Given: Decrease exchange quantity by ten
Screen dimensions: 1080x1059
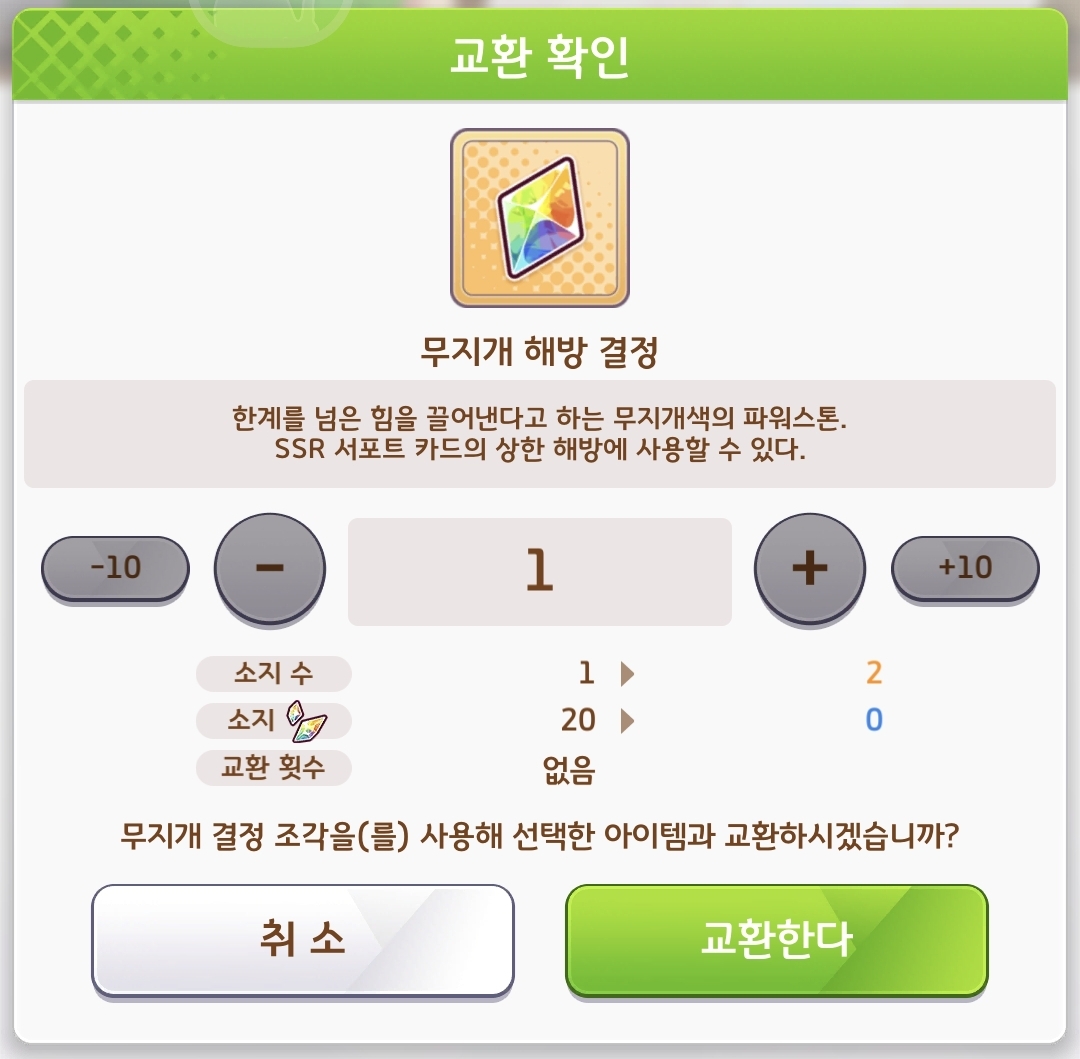Looking at the screenshot, I should pos(115,568).
